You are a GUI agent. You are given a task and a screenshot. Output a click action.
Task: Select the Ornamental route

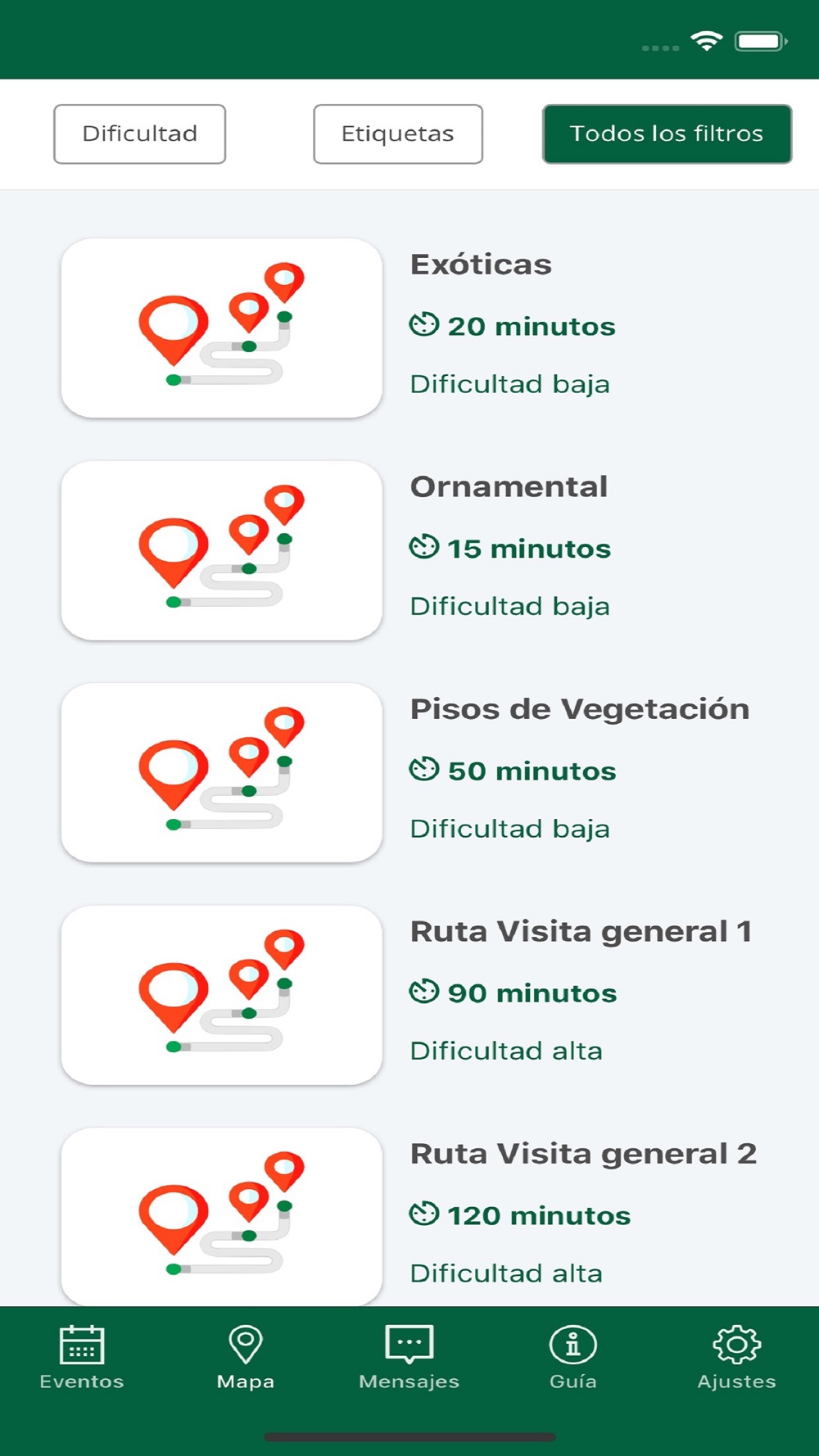pyautogui.click(x=409, y=550)
